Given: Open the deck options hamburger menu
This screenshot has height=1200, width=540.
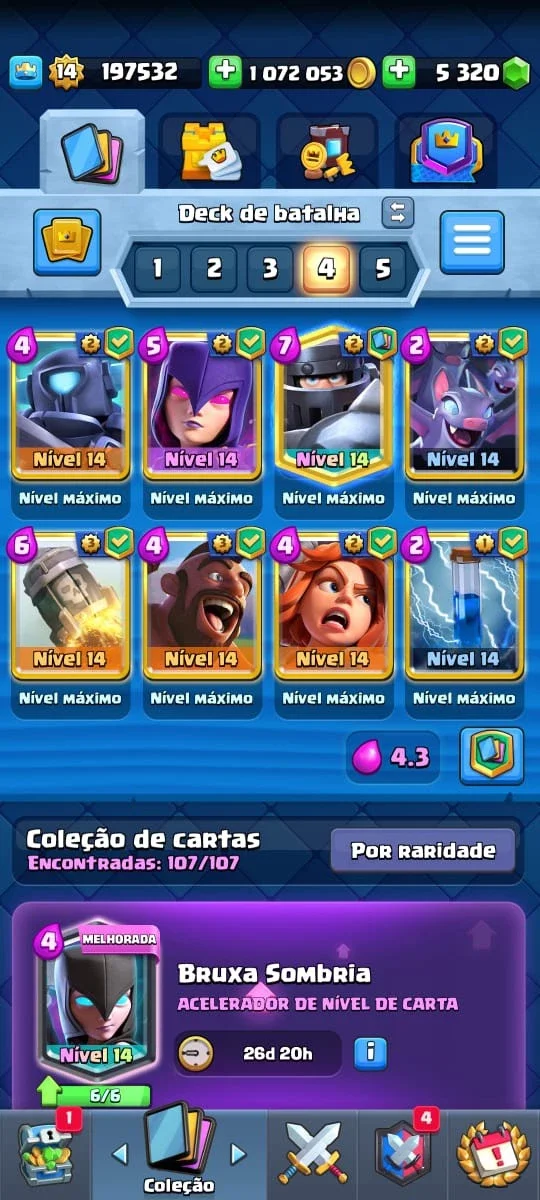Looking at the screenshot, I should click(472, 242).
